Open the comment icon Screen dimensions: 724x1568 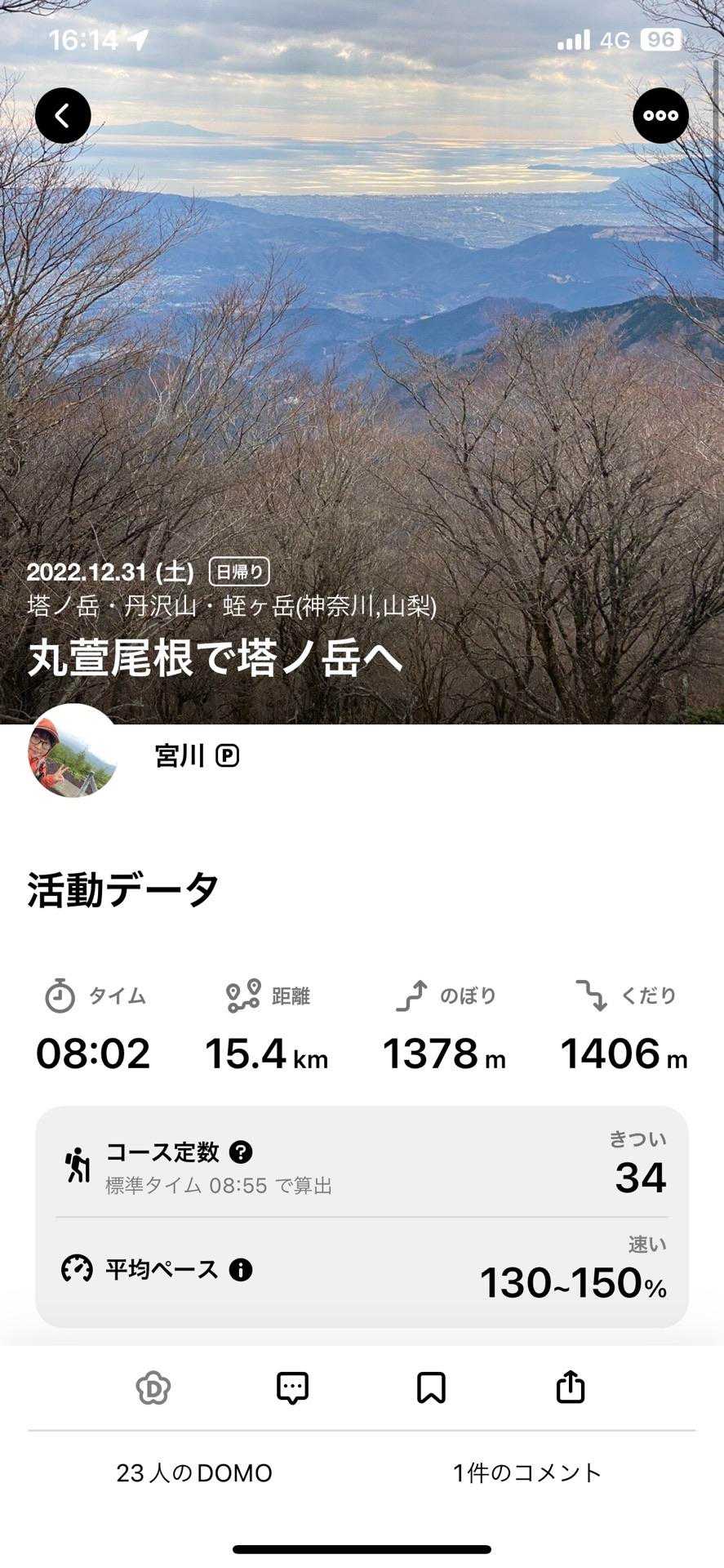[x=292, y=1388]
